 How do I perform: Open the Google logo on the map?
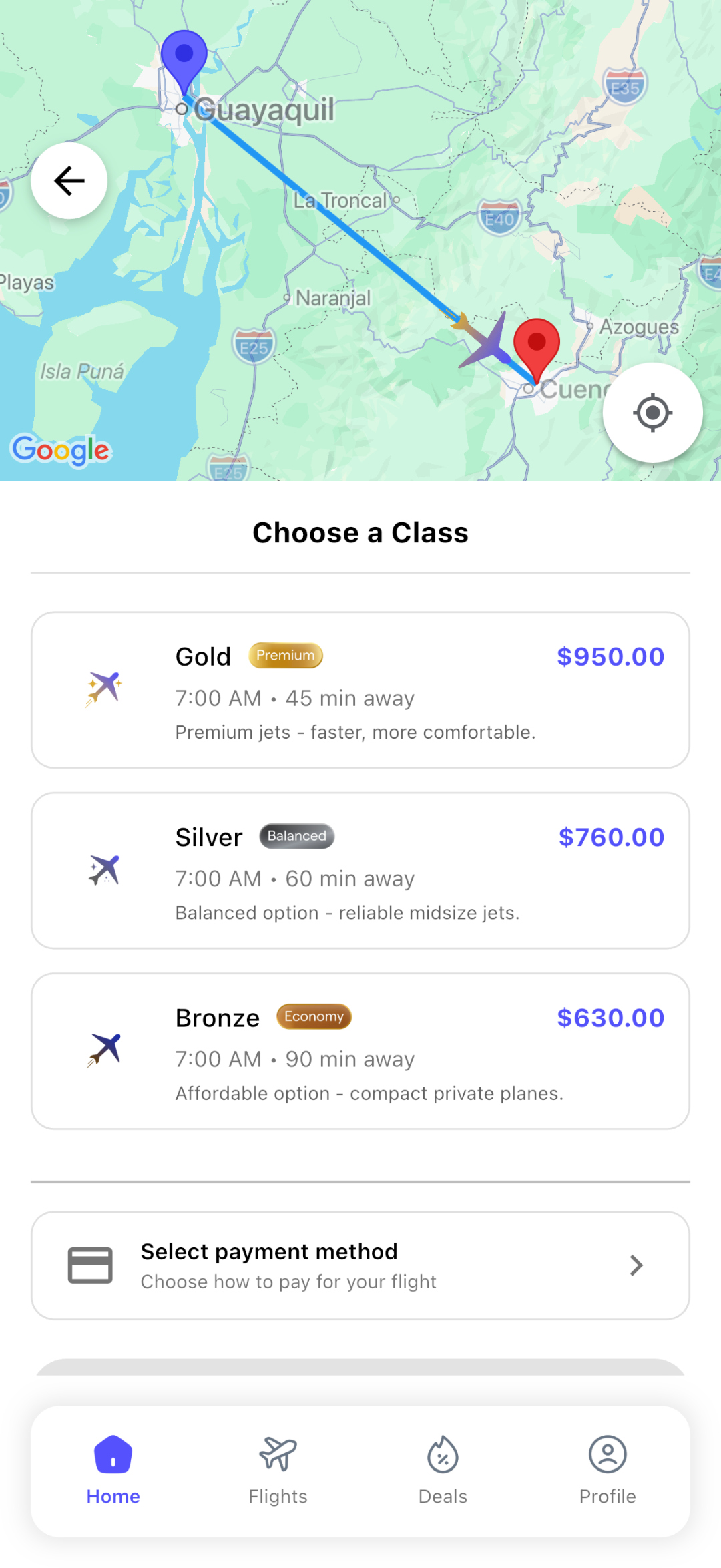[x=61, y=451]
